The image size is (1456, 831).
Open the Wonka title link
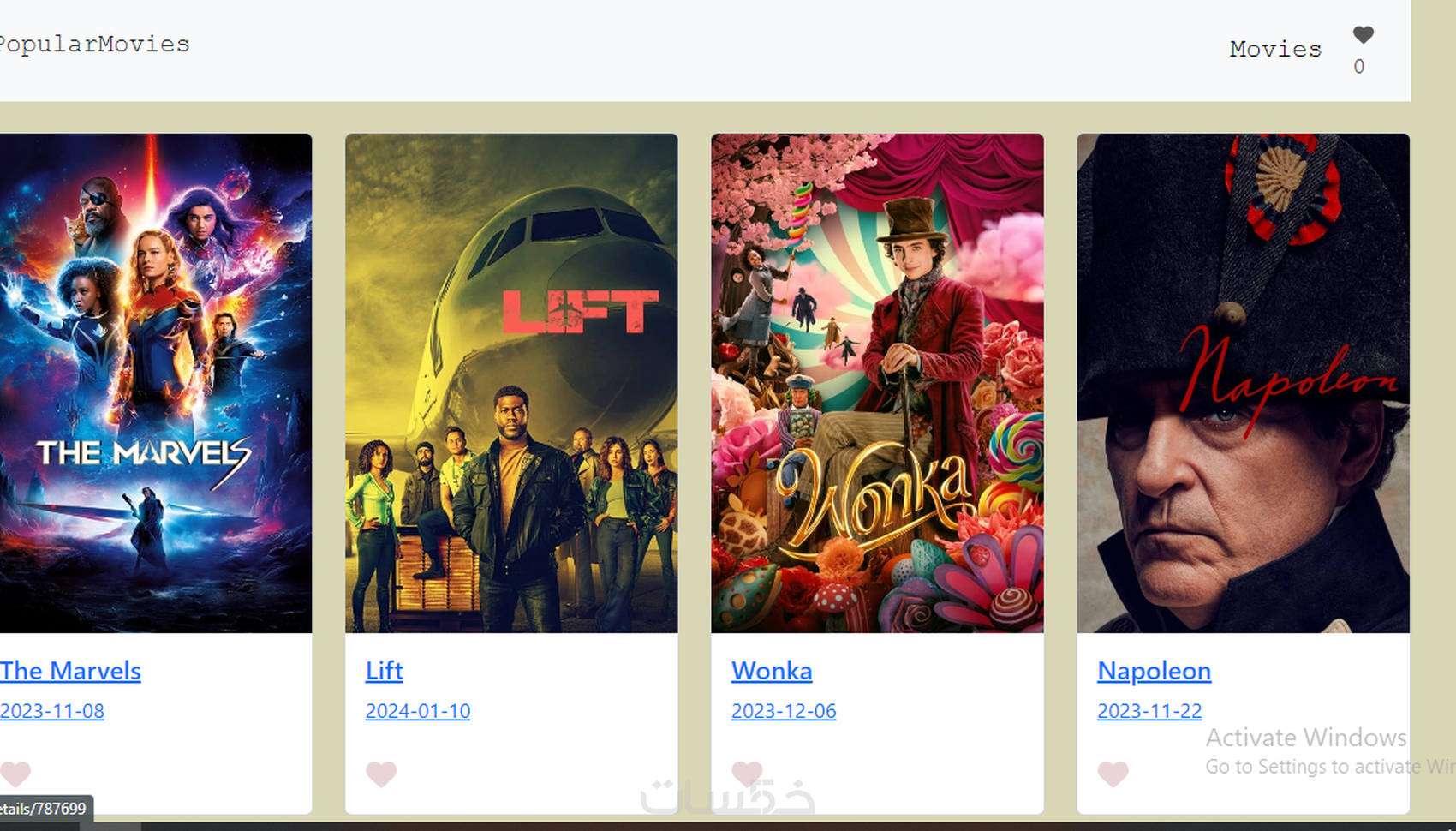point(771,670)
